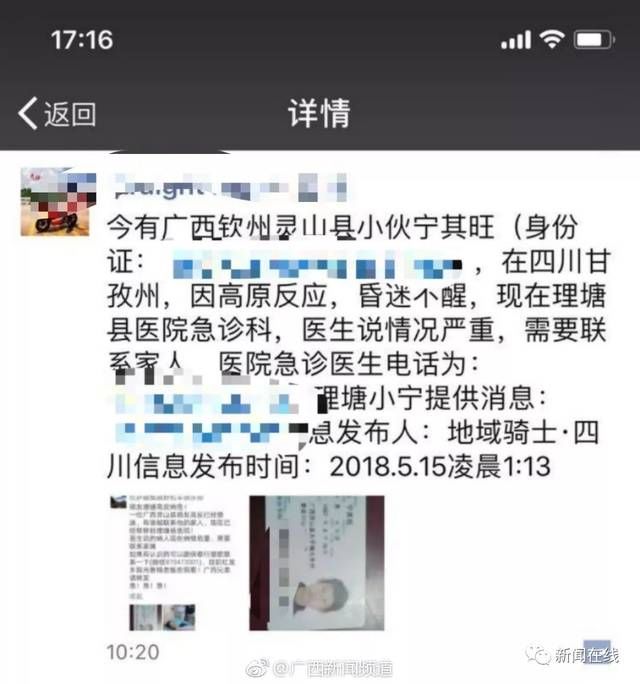Open the poster's blurred nickname link
The image size is (640, 684).
(x=228, y=186)
